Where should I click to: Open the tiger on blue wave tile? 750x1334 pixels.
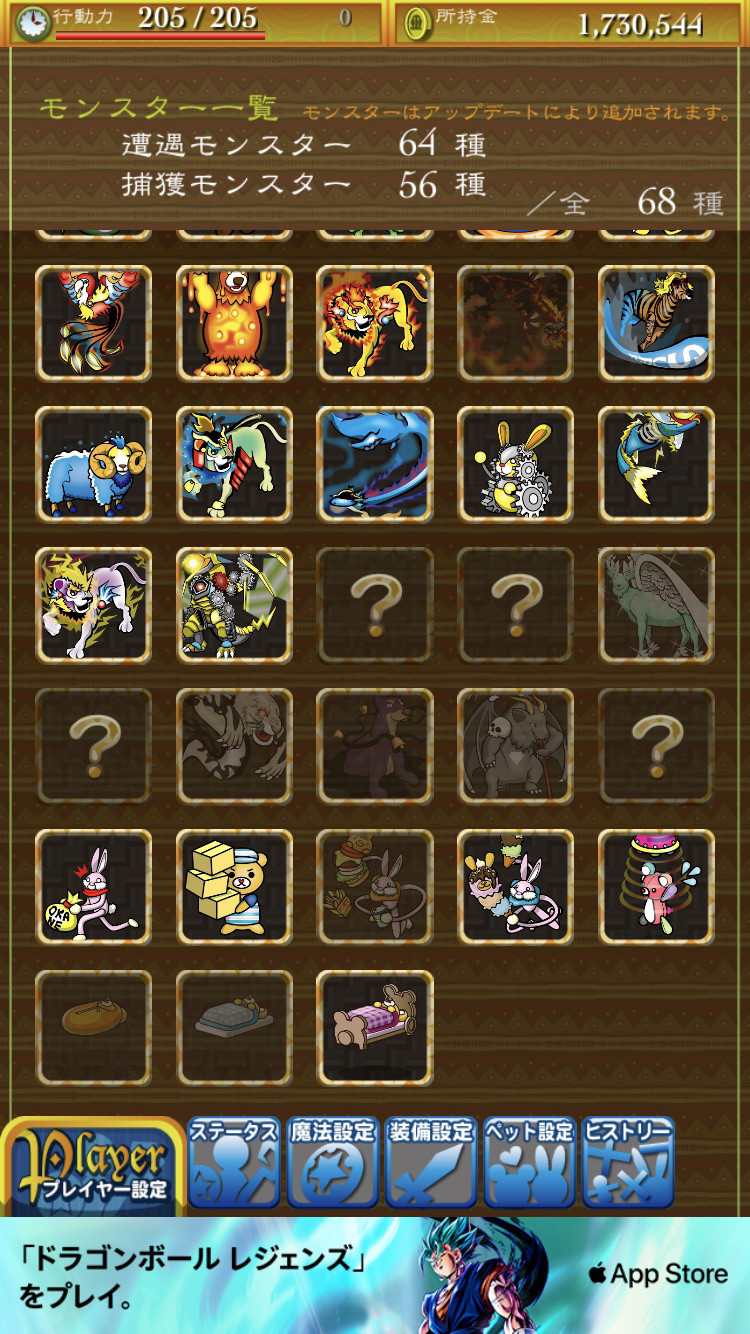[657, 323]
